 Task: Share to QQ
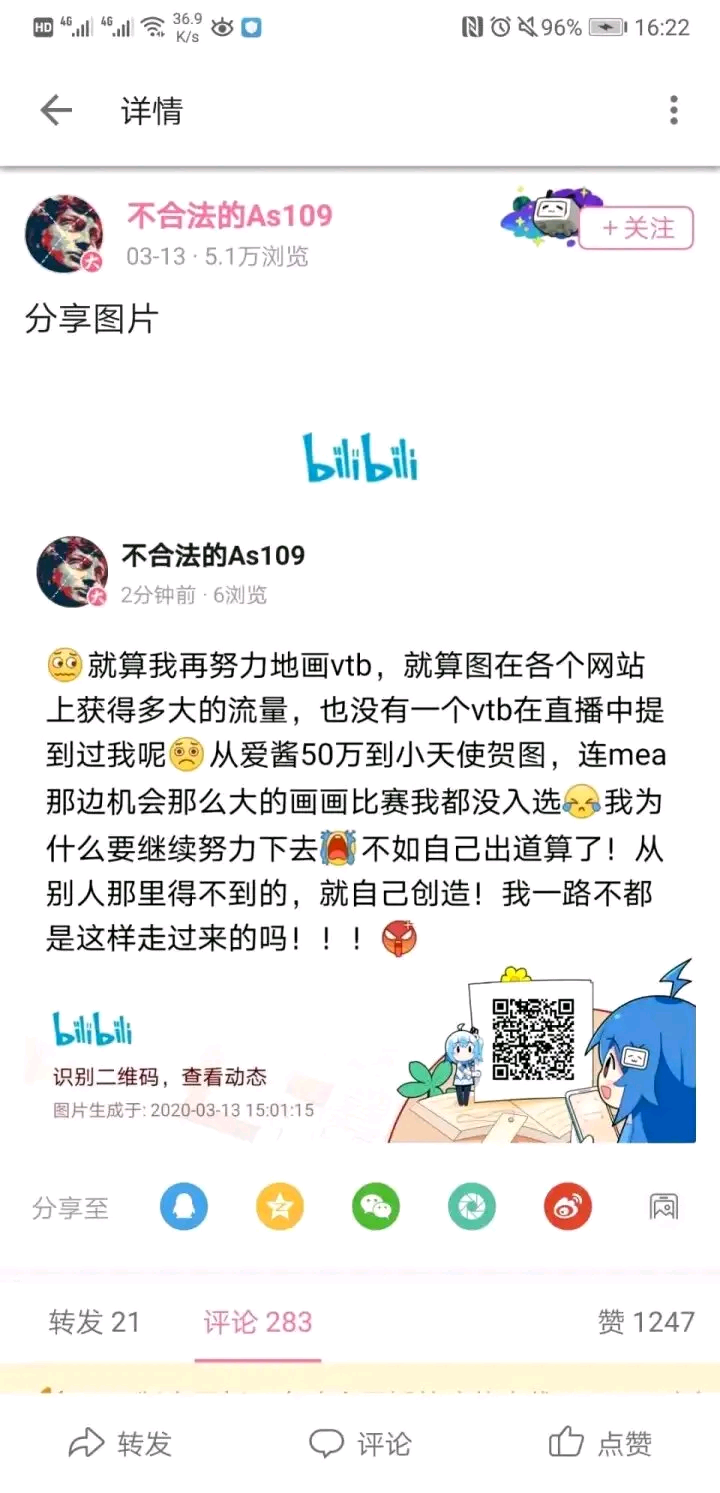click(184, 1207)
